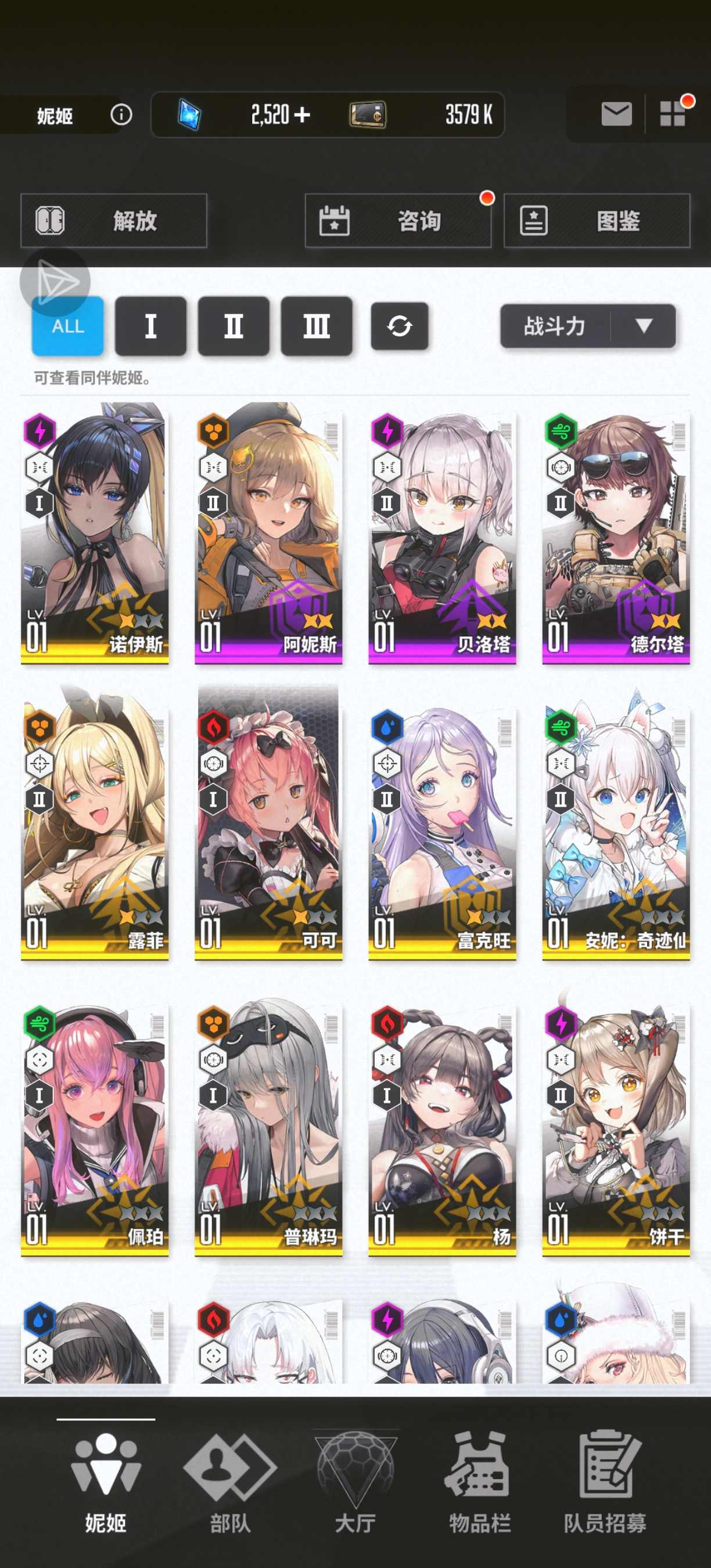Open character card 阿妮斯
The height and width of the screenshot is (1568, 711).
point(268,535)
